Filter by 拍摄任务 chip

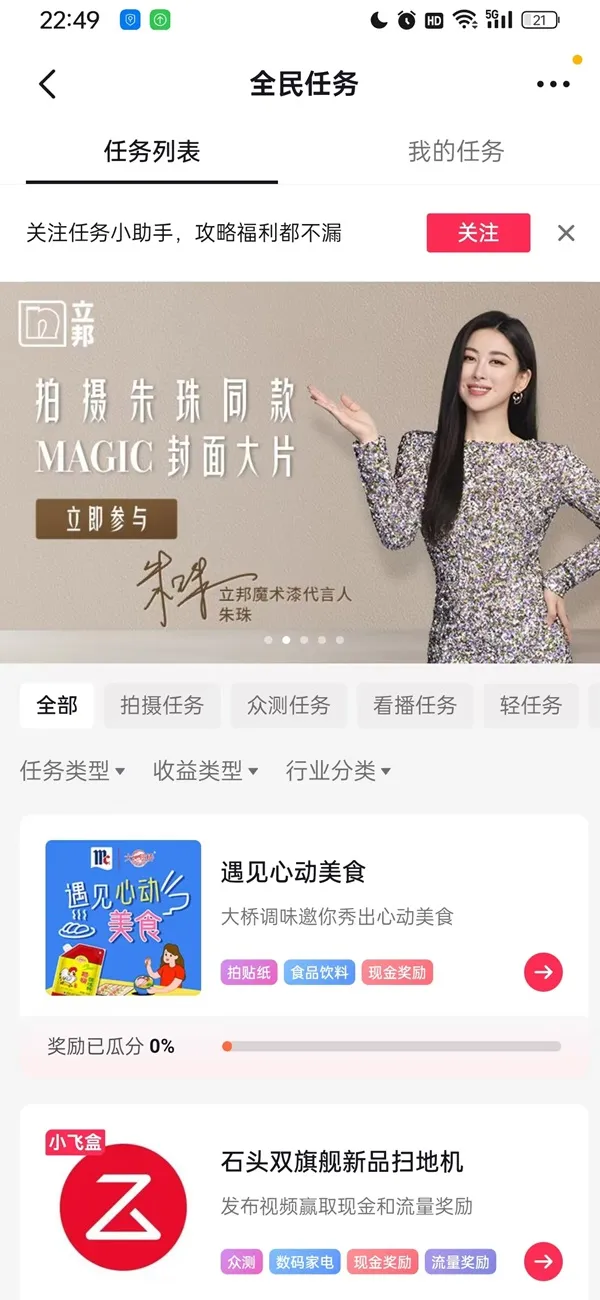162,705
